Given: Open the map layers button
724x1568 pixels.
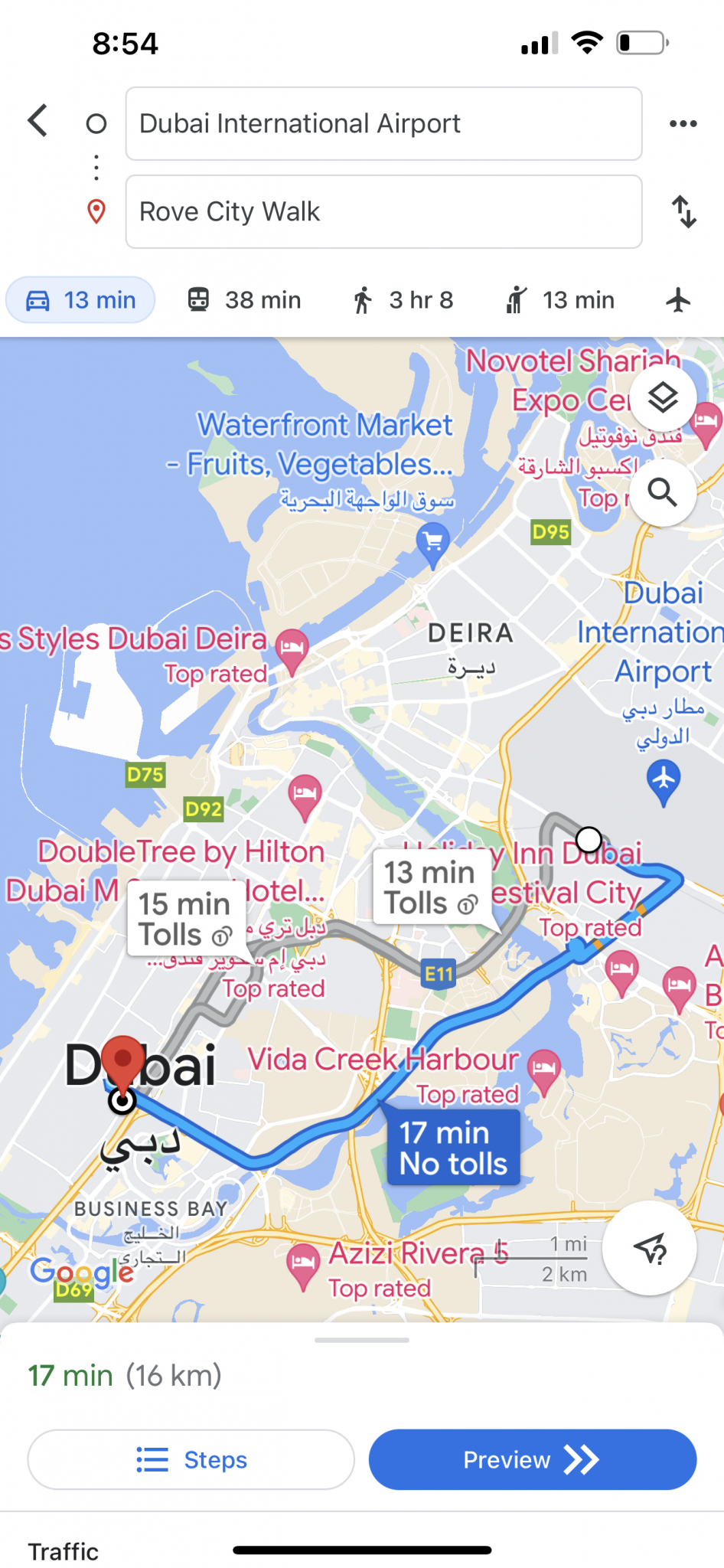Looking at the screenshot, I should 663,397.
